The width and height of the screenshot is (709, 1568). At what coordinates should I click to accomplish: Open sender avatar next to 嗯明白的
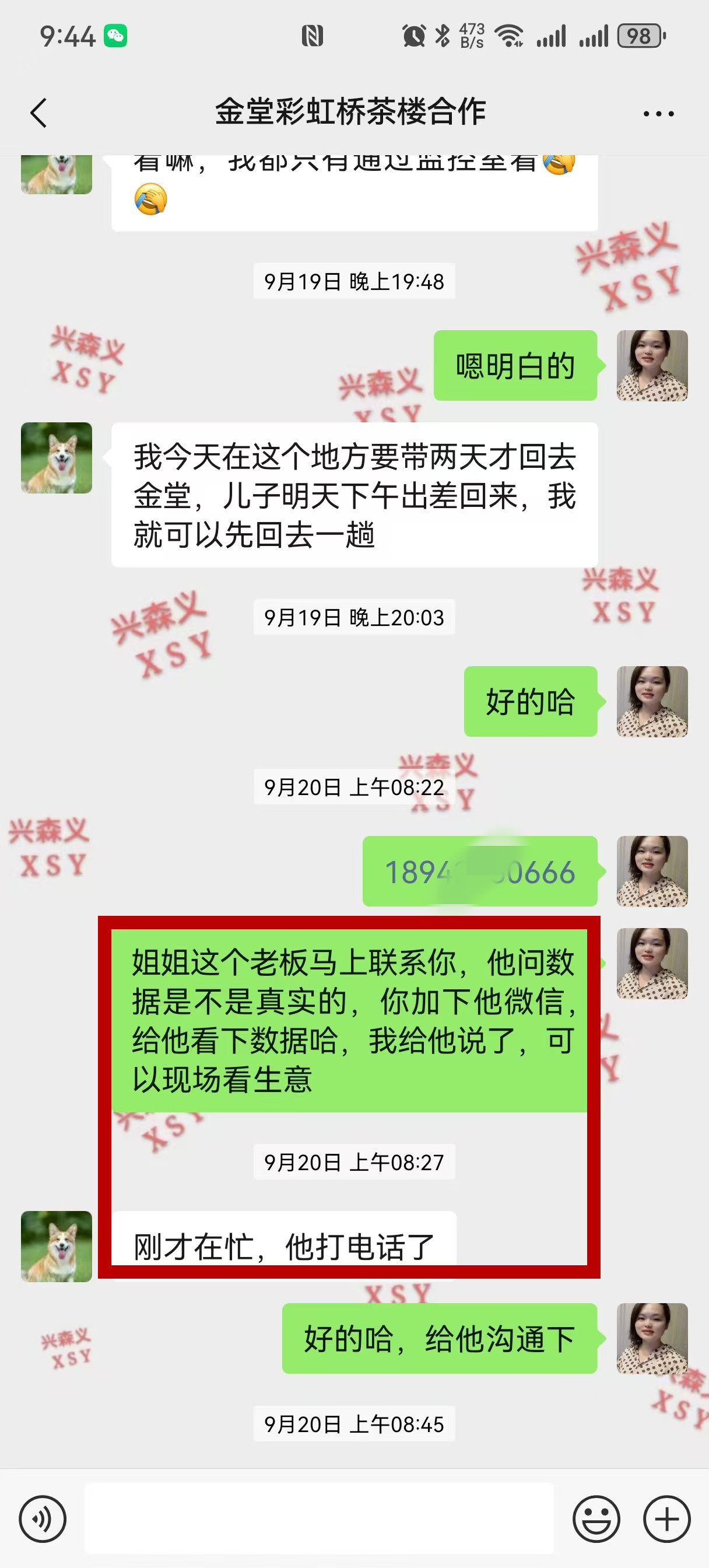(652, 366)
